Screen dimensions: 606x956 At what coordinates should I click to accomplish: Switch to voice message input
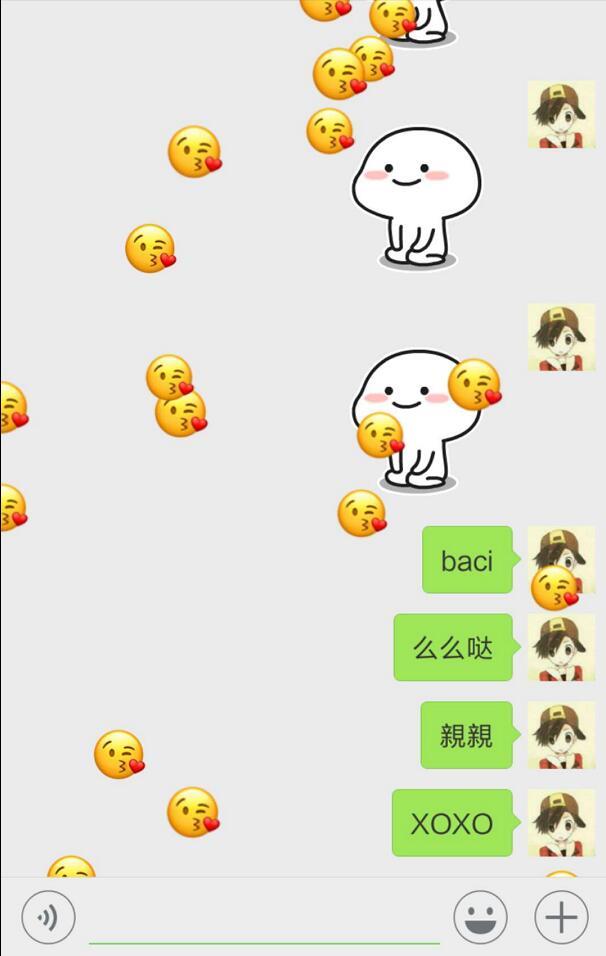click(x=48, y=916)
